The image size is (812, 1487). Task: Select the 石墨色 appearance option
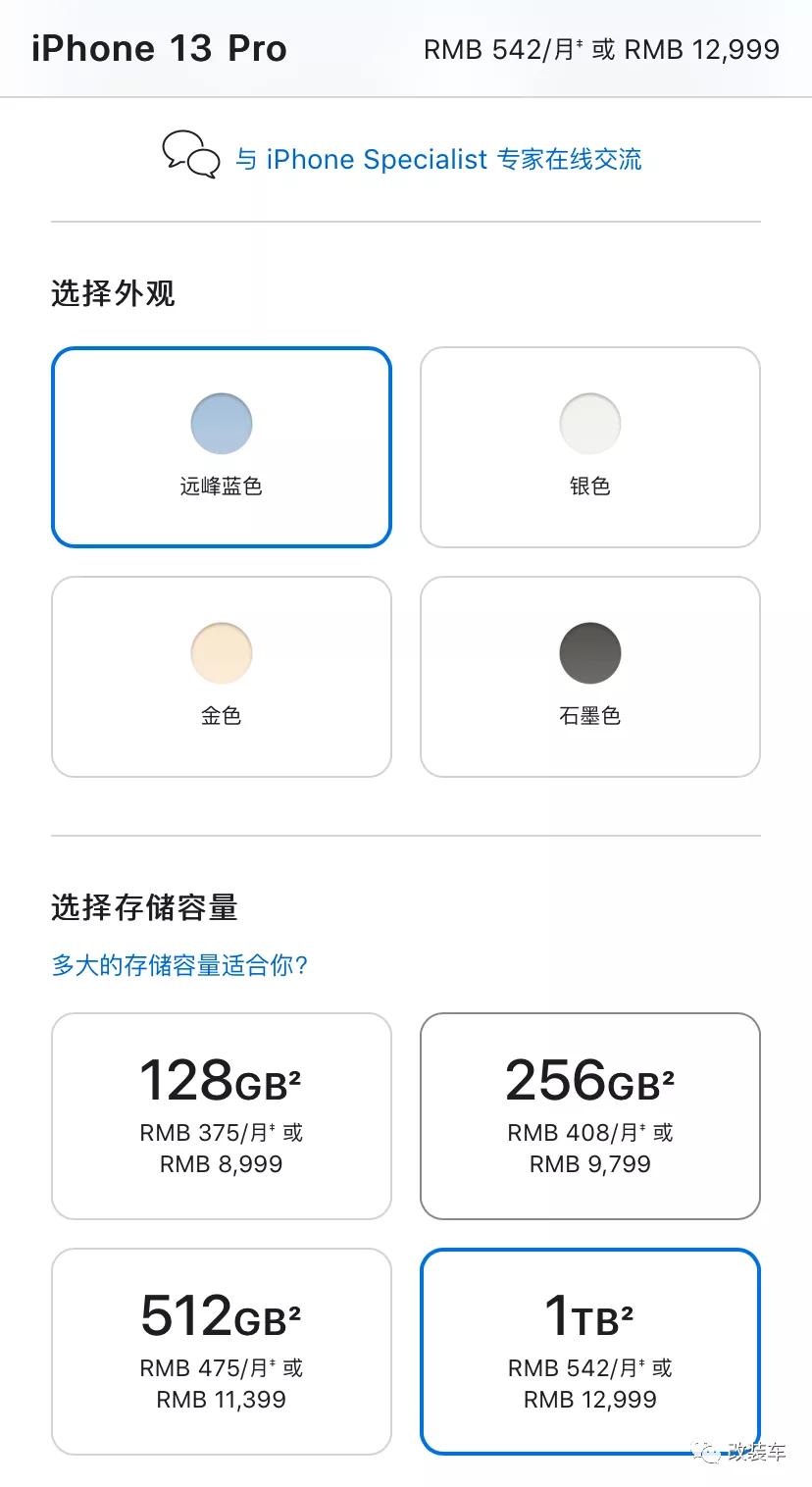pyautogui.click(x=589, y=675)
